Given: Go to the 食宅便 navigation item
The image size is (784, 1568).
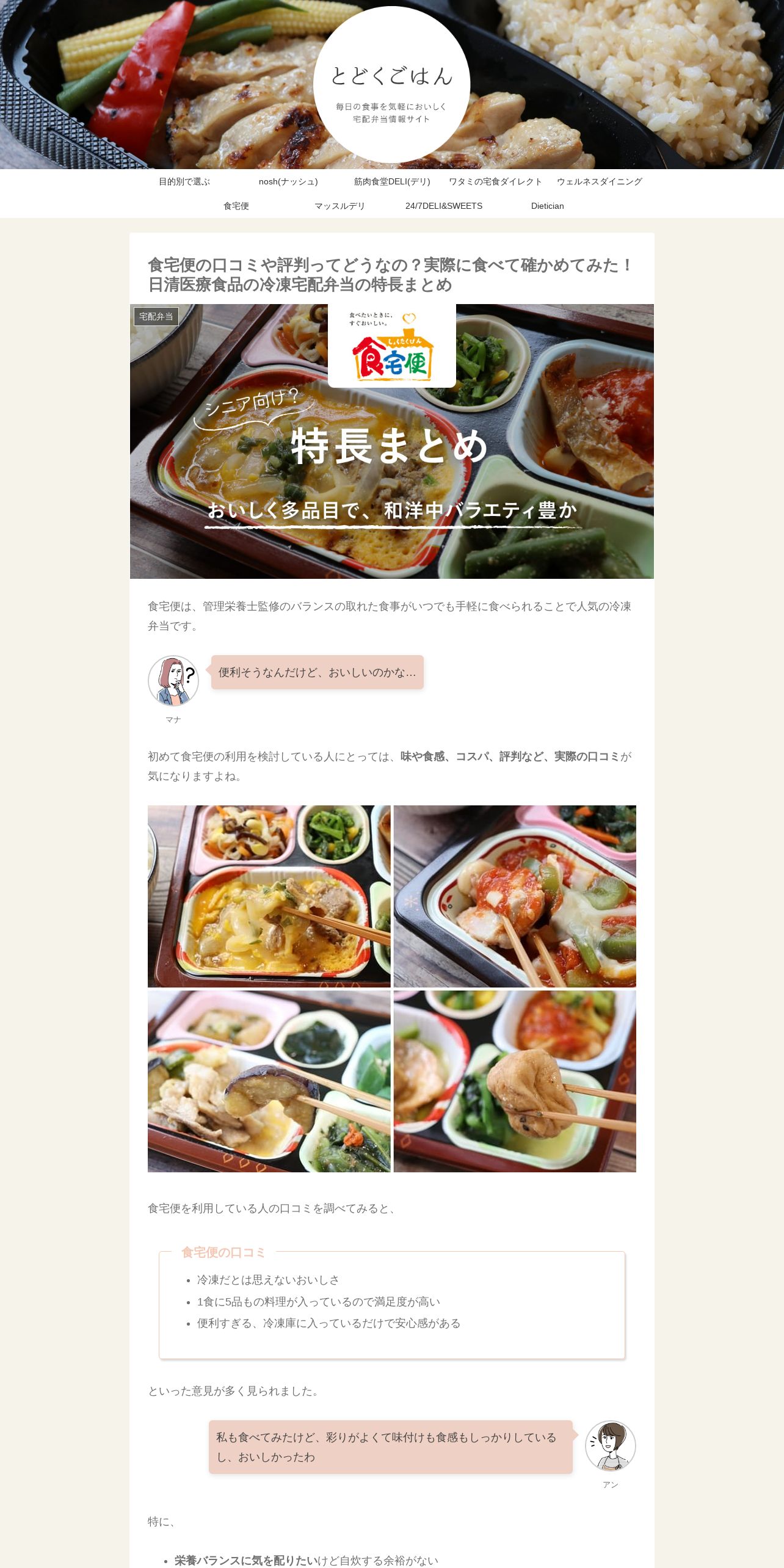Looking at the screenshot, I should point(236,206).
